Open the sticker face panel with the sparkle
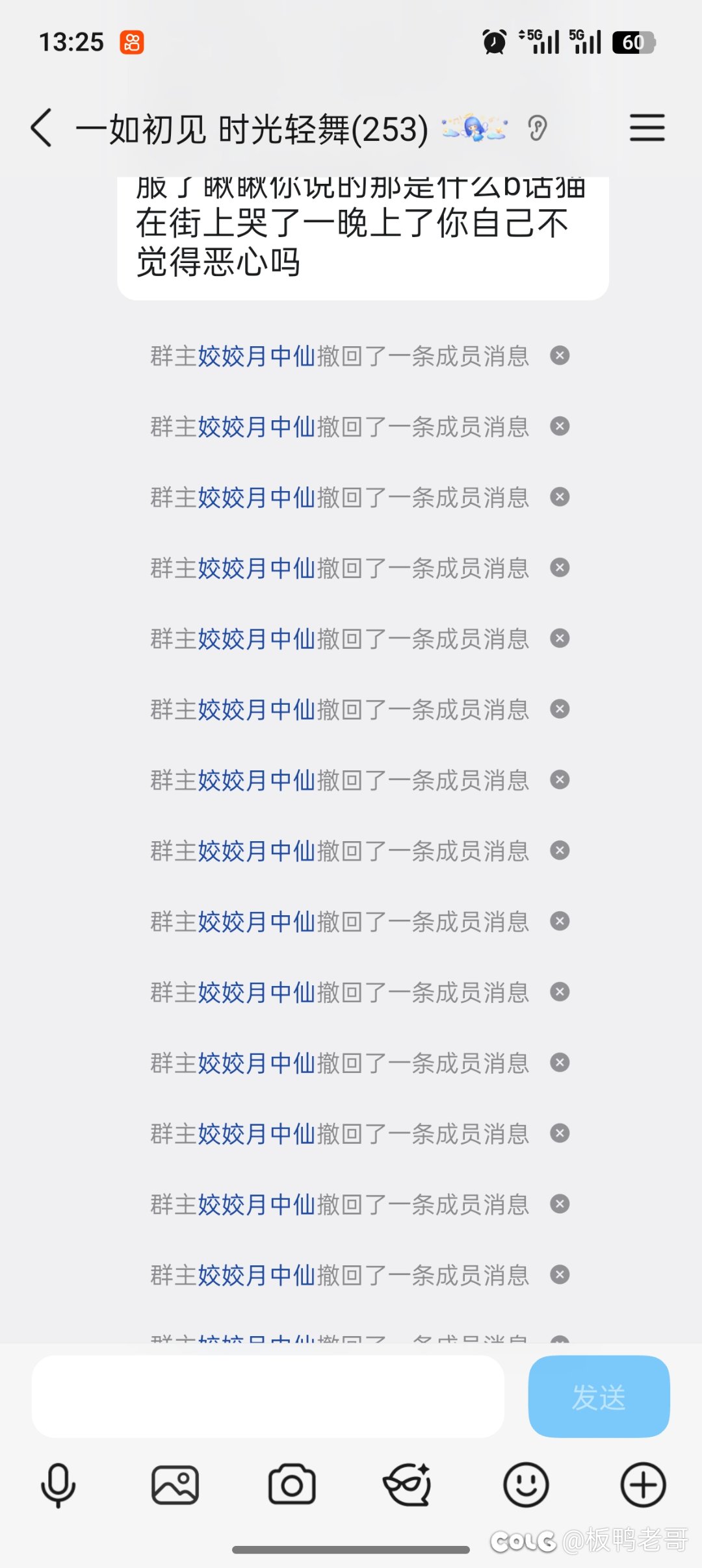702x1568 pixels. (x=408, y=1485)
